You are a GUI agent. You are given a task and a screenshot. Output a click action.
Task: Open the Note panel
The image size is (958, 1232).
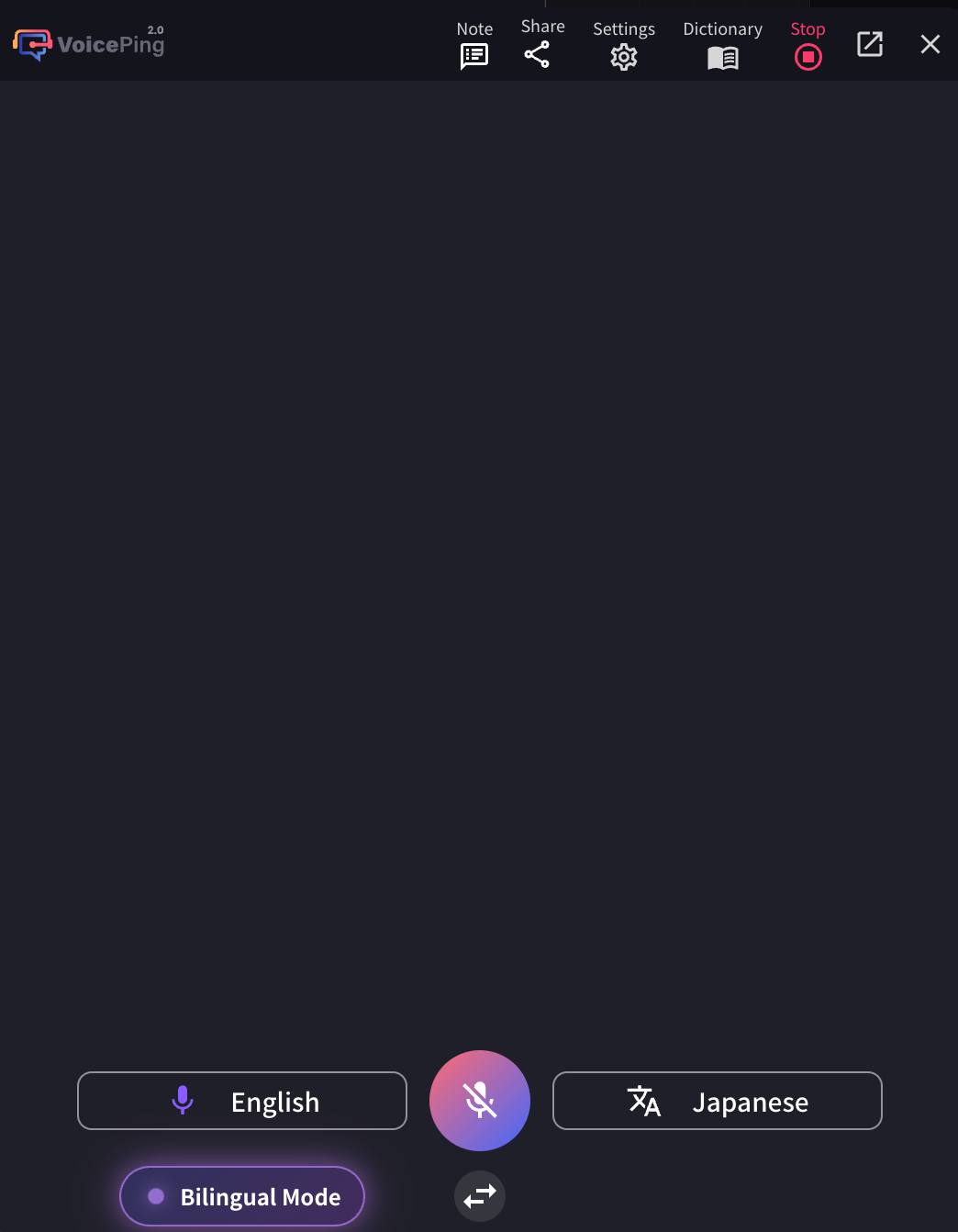[474, 45]
